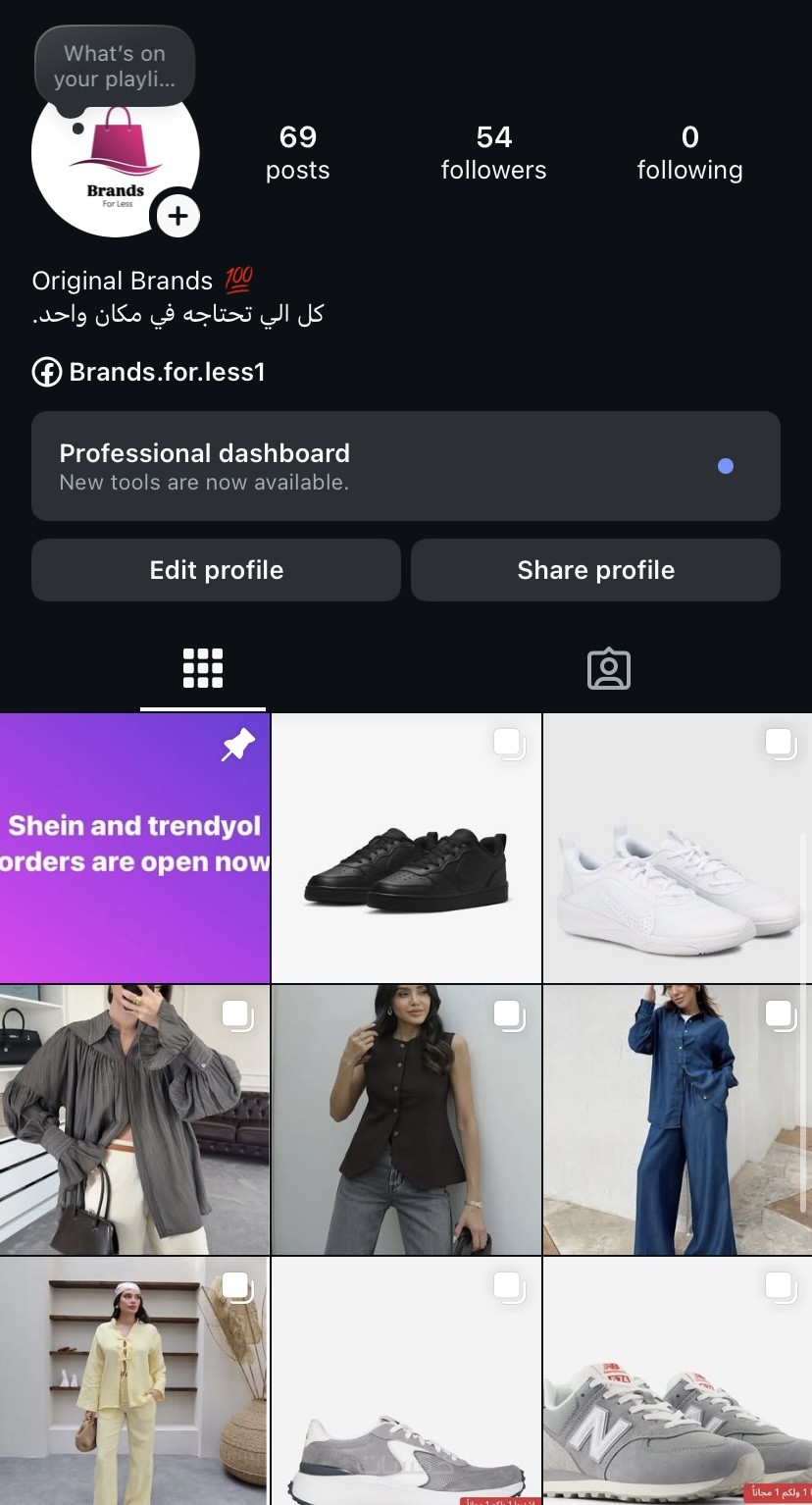The image size is (812, 1505).
Task: Switch to the tagged photos tab
Action: pyautogui.click(x=608, y=668)
